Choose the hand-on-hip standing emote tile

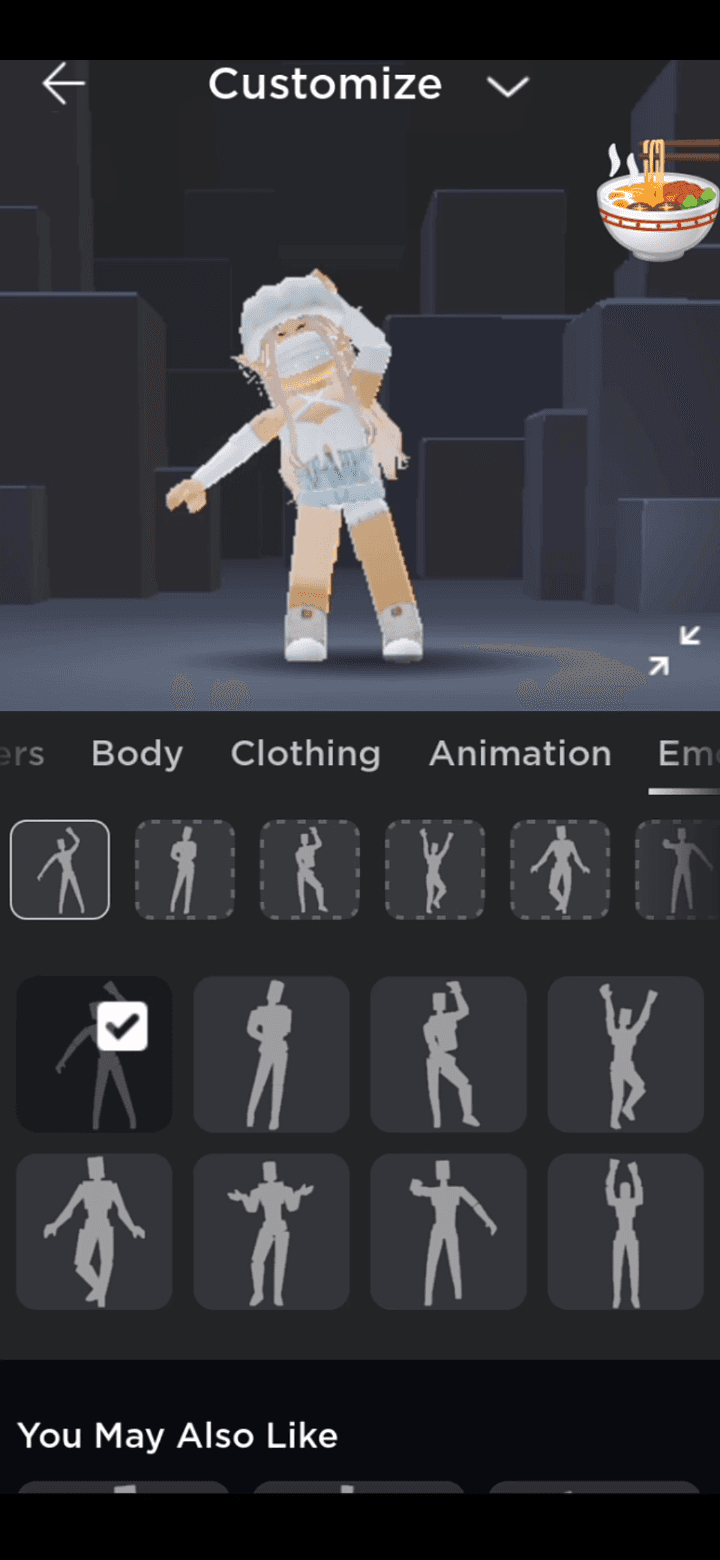pyautogui.click(x=271, y=1054)
